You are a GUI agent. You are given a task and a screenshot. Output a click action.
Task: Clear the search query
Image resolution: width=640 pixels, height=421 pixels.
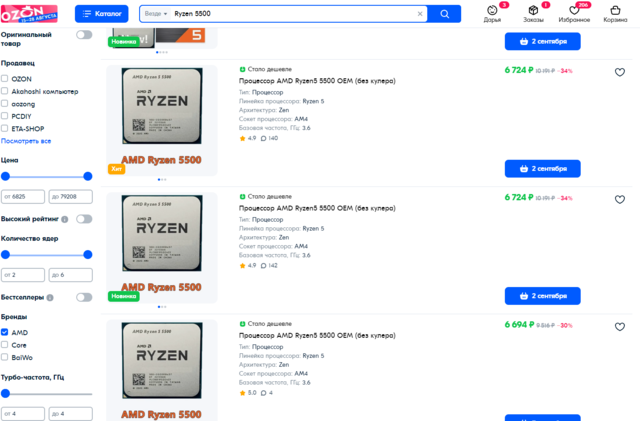pos(422,14)
